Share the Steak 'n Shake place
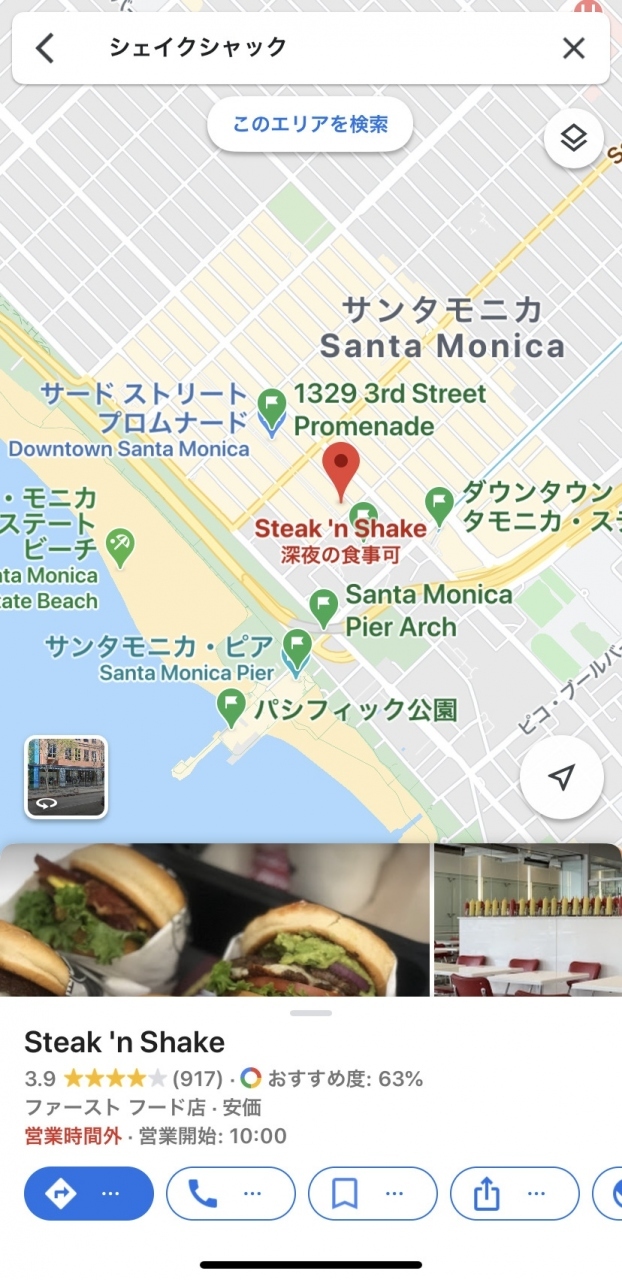622x1280 pixels. 514,1194
